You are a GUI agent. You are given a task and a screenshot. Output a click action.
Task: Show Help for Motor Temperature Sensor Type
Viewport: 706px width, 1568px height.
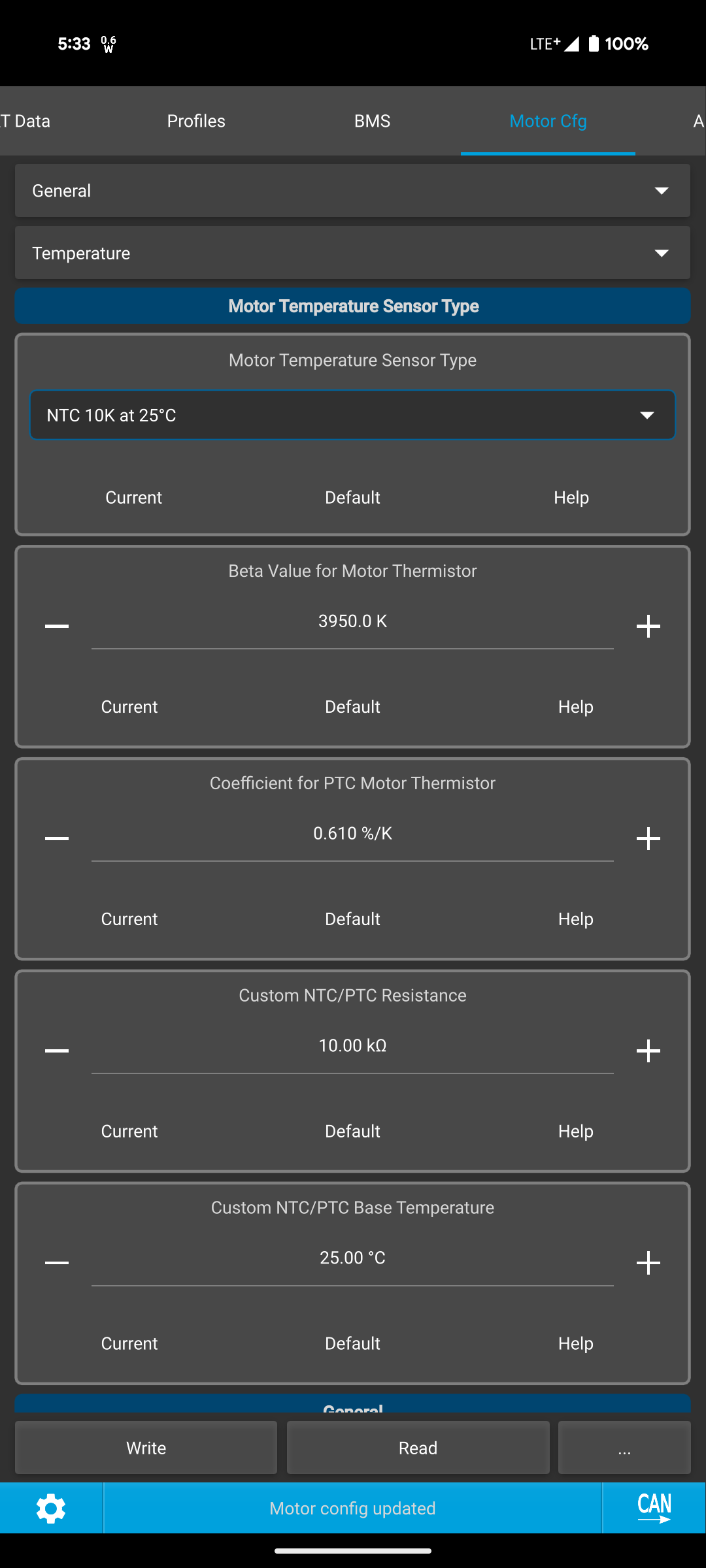click(571, 497)
